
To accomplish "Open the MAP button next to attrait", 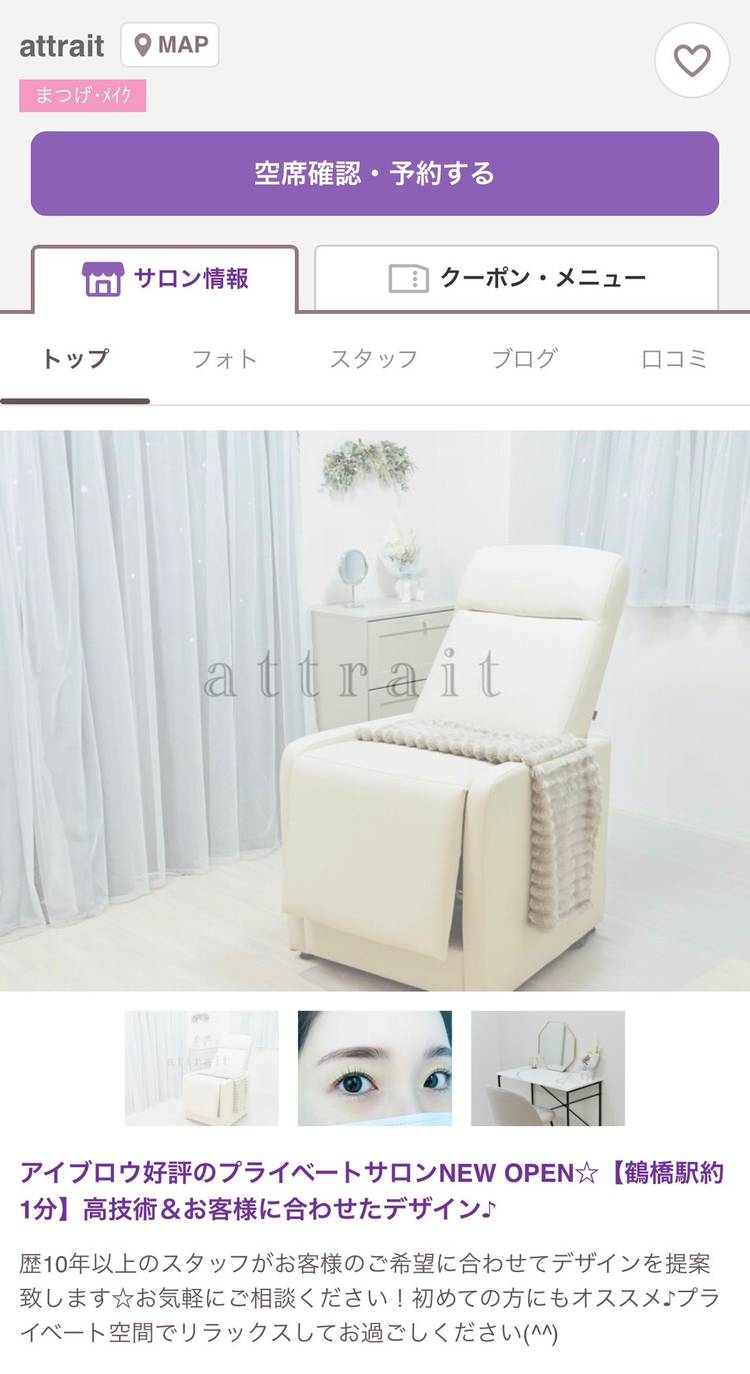I will pyautogui.click(x=170, y=45).
